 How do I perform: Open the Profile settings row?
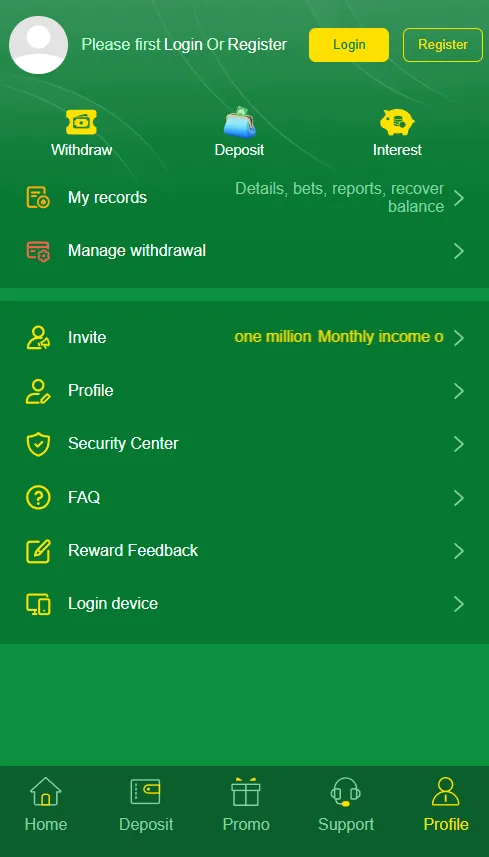pos(244,391)
